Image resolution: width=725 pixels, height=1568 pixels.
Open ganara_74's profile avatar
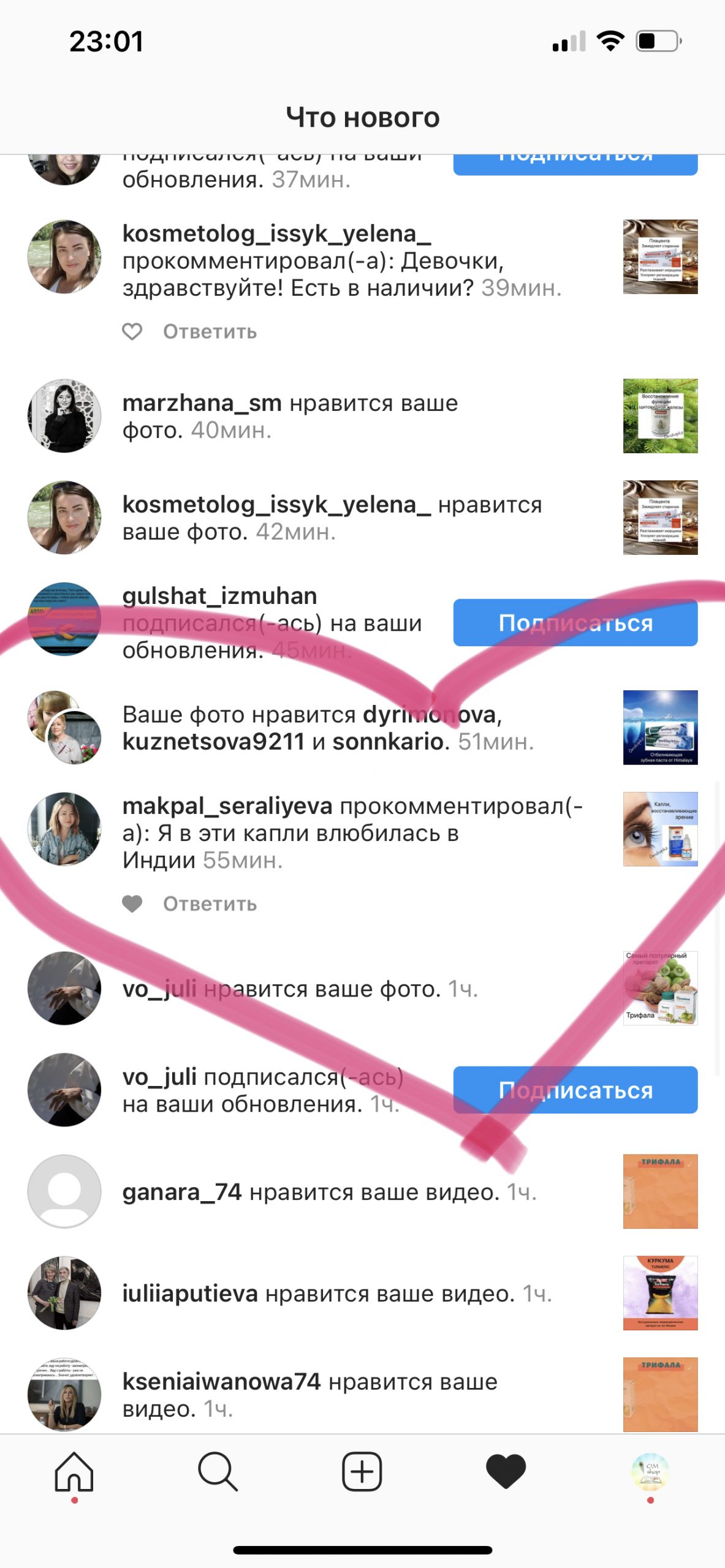point(64,1191)
